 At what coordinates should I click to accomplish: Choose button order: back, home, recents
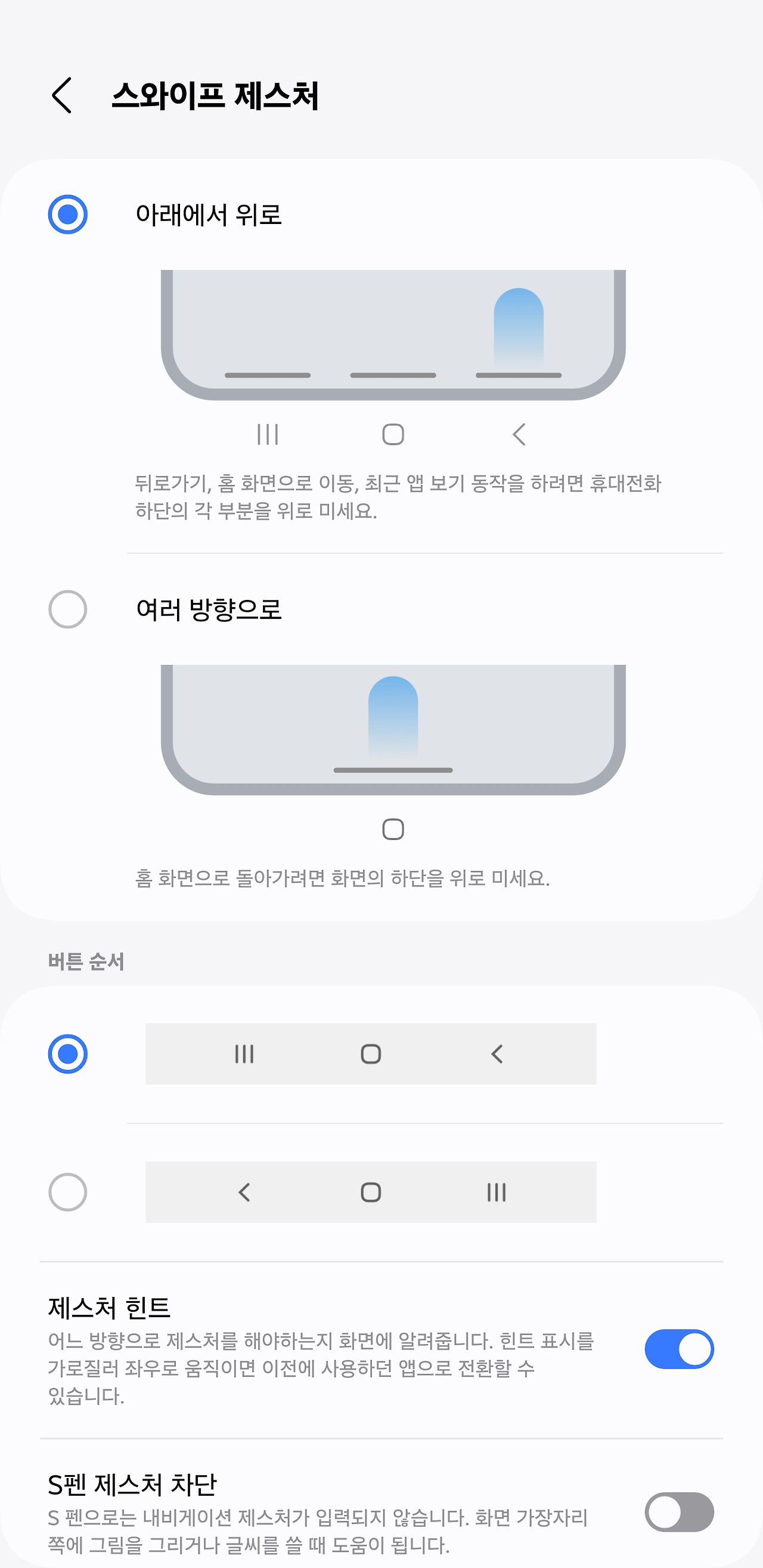click(x=67, y=1192)
